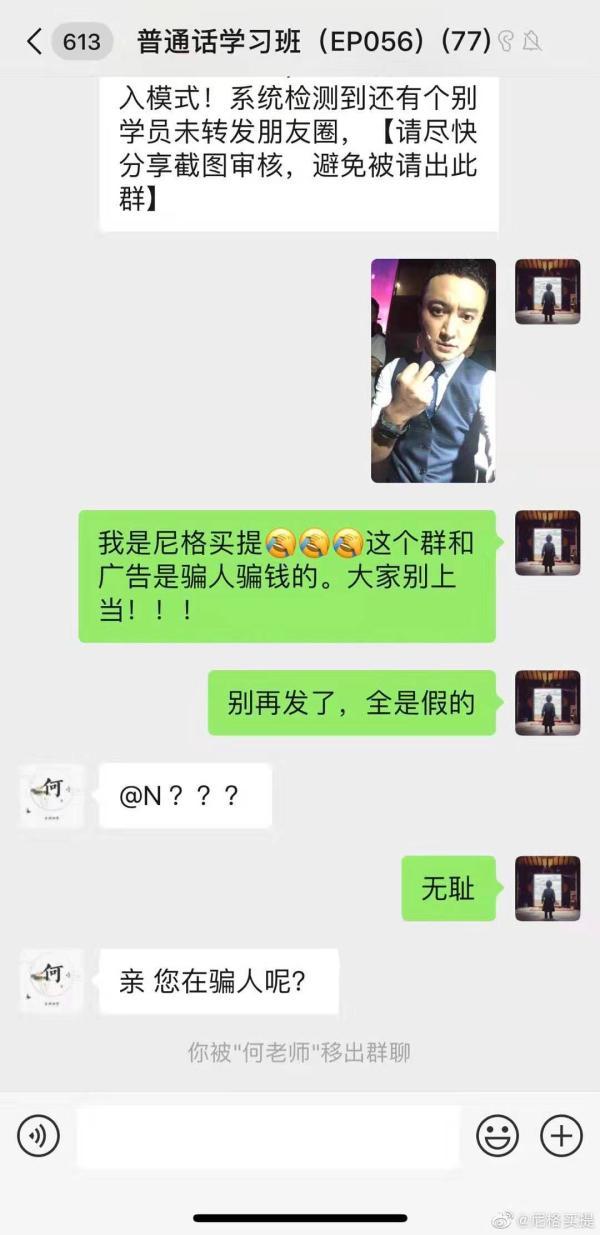Open your own avatar beside "无耻" message
The image size is (600, 1235).
click(x=547, y=888)
